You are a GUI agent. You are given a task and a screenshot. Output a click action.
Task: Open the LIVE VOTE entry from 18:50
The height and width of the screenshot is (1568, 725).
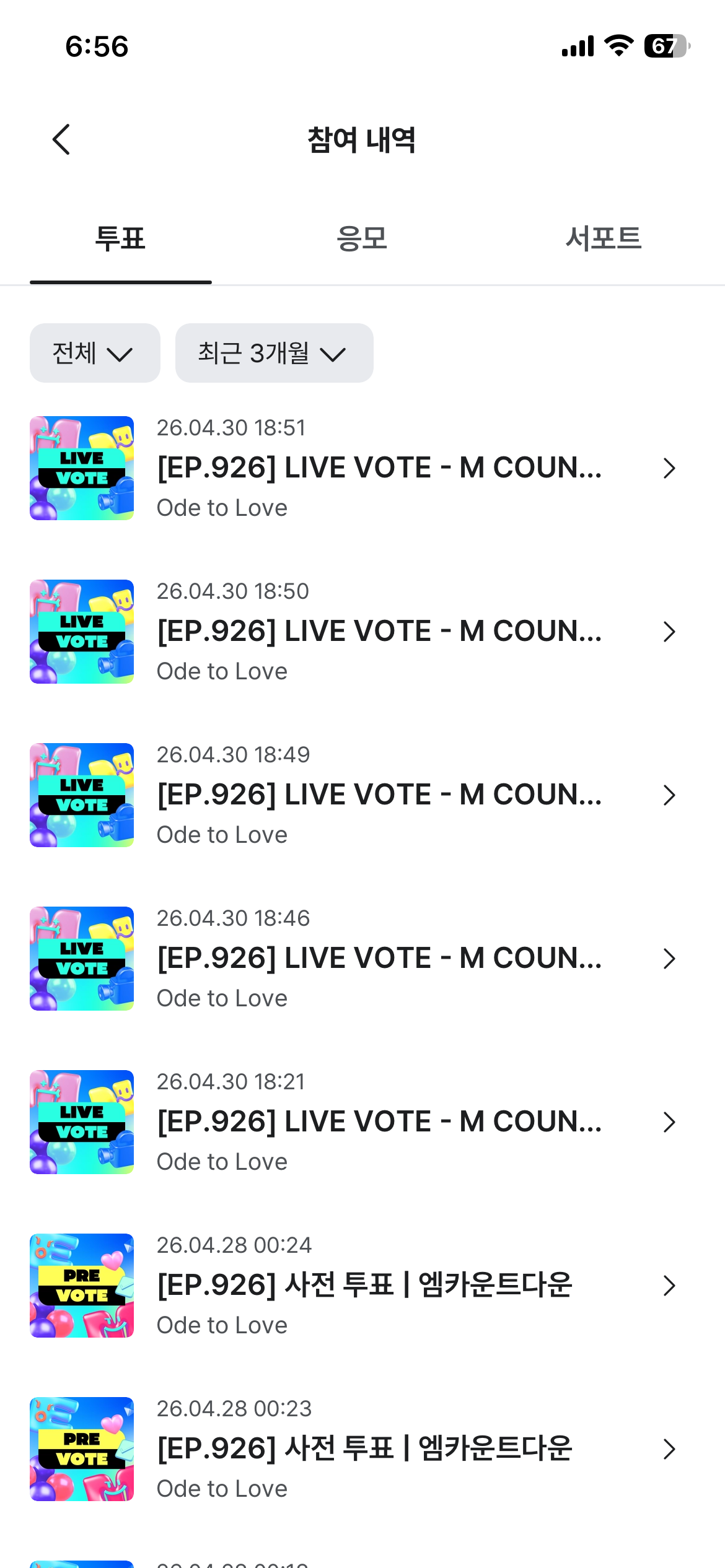(x=362, y=632)
